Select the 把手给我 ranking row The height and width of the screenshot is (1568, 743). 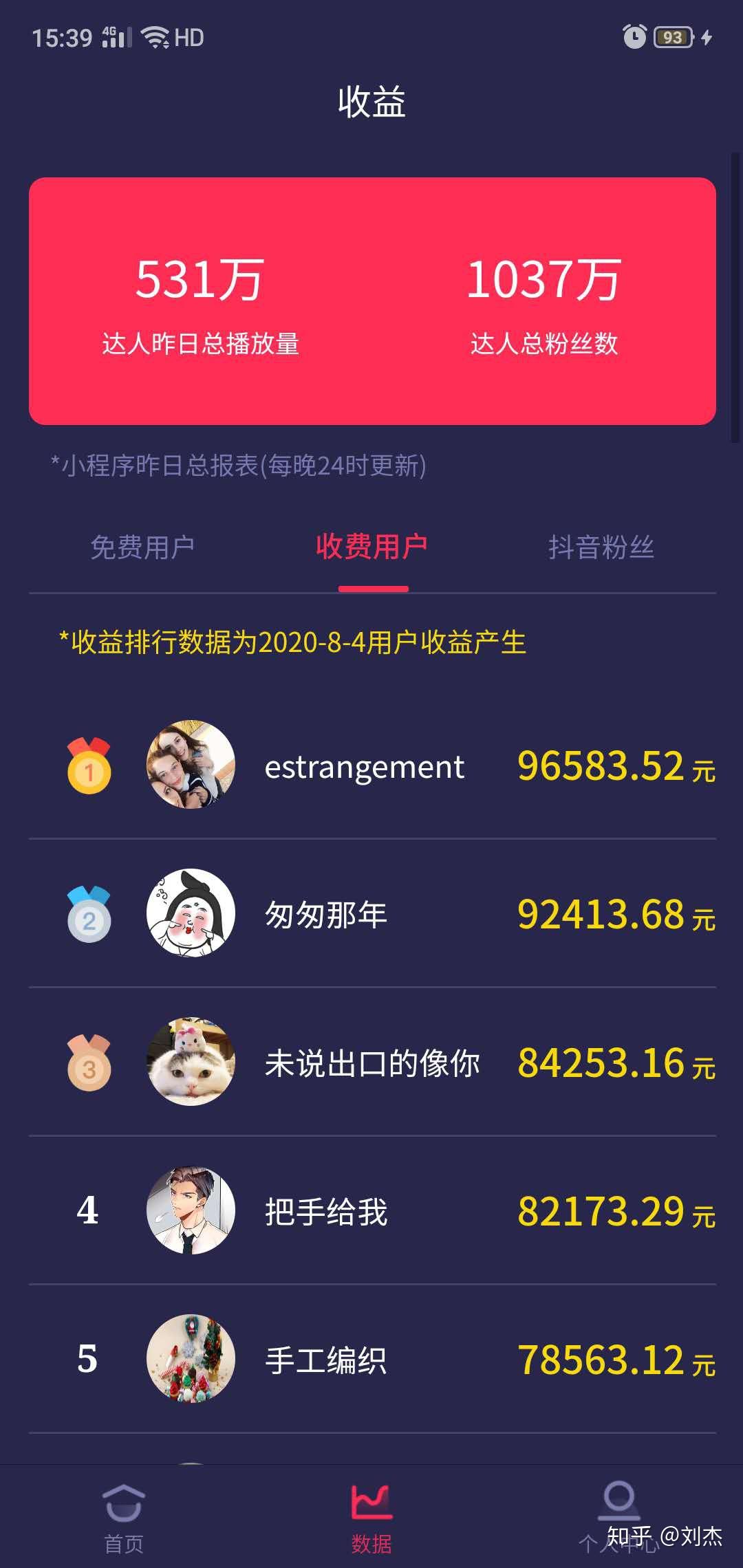(371, 1211)
